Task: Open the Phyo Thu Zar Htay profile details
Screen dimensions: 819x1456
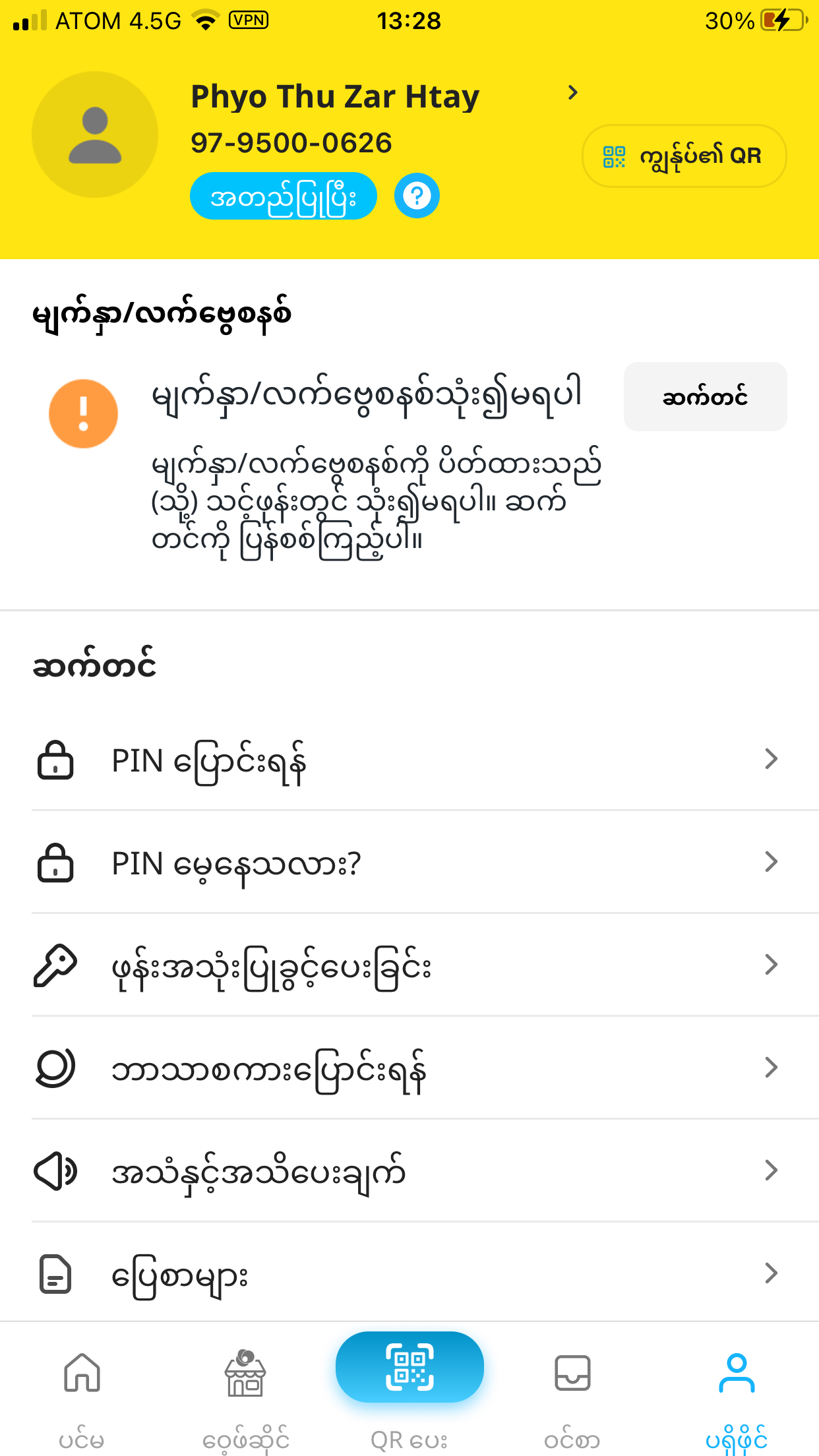Action: click(x=382, y=96)
